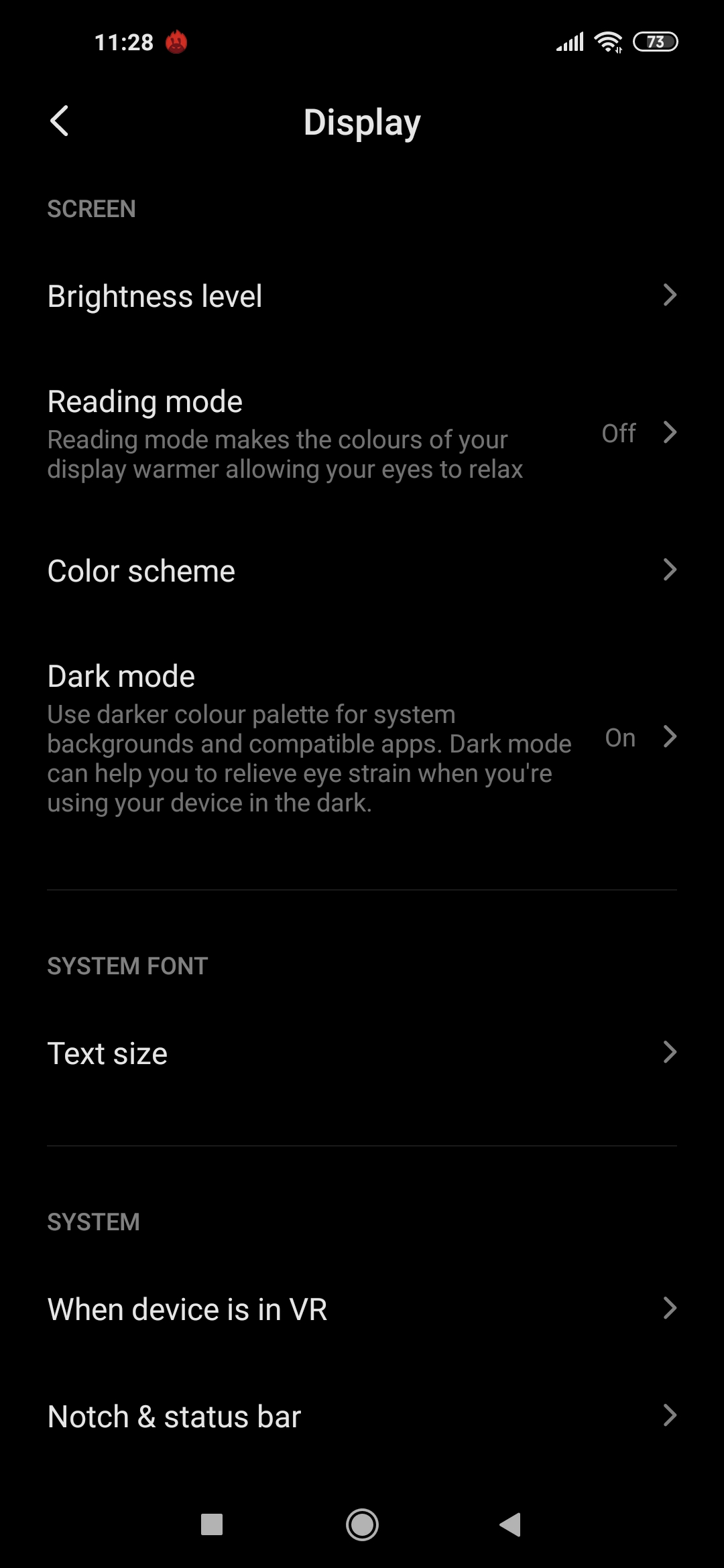Open Brightness level settings
Screen dimensions: 724x1568
click(362, 296)
